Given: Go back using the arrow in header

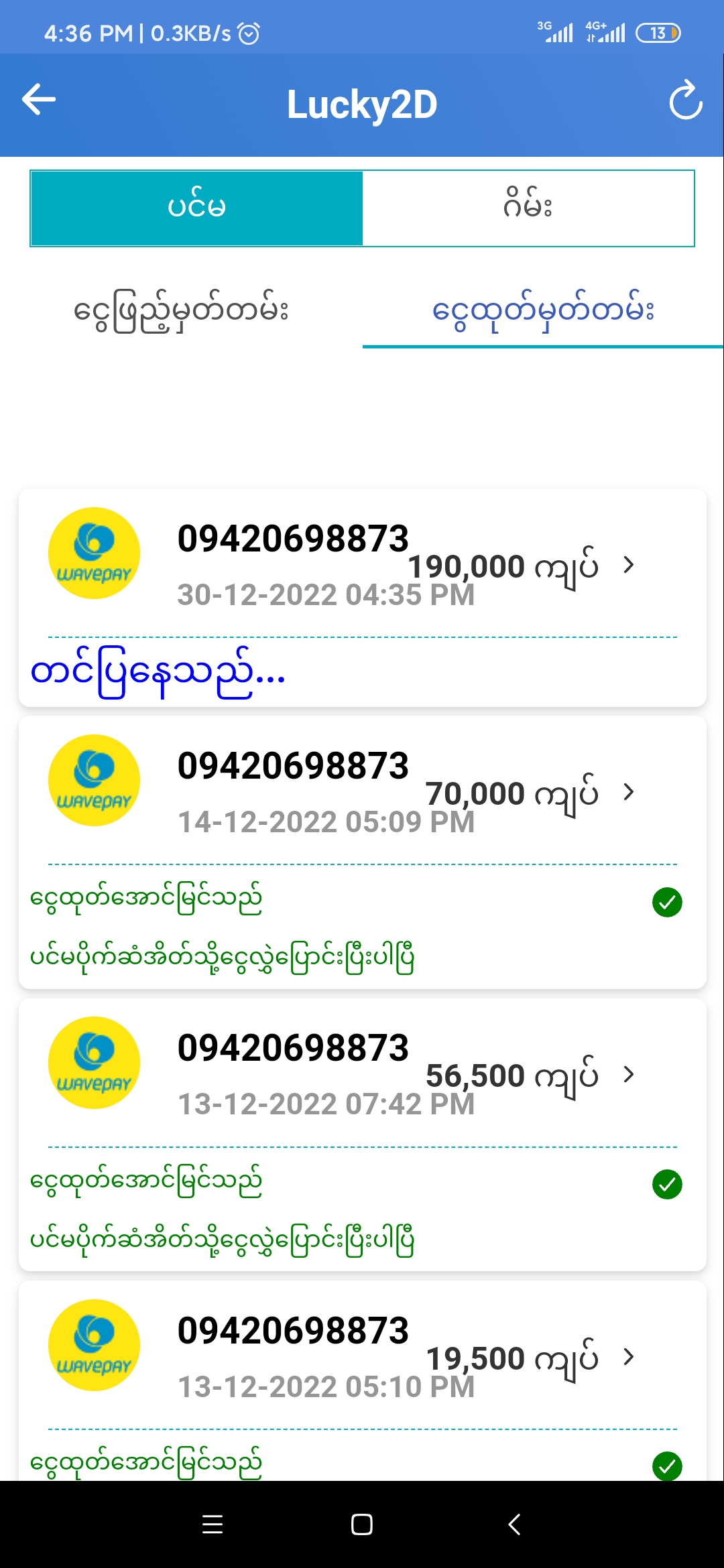Looking at the screenshot, I should coord(39,101).
